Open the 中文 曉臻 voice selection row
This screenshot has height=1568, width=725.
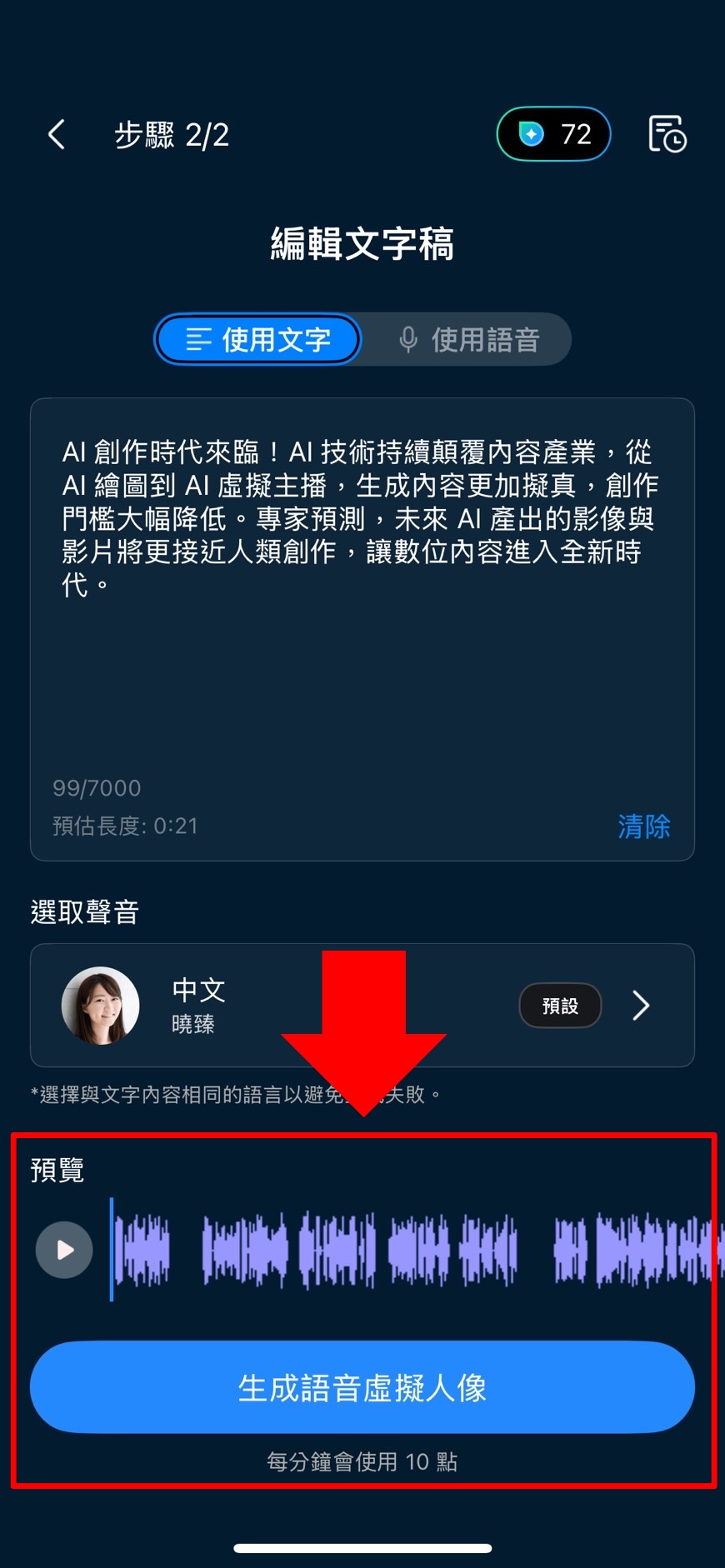362,1005
